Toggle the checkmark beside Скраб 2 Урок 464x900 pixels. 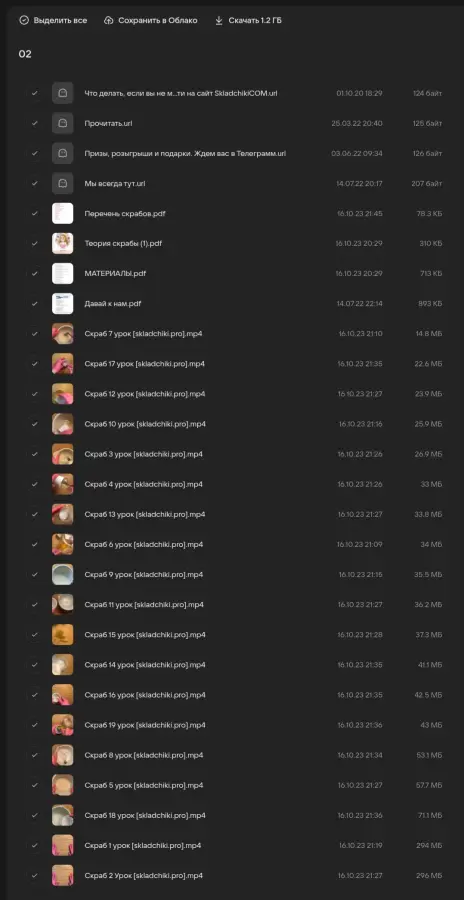34,875
